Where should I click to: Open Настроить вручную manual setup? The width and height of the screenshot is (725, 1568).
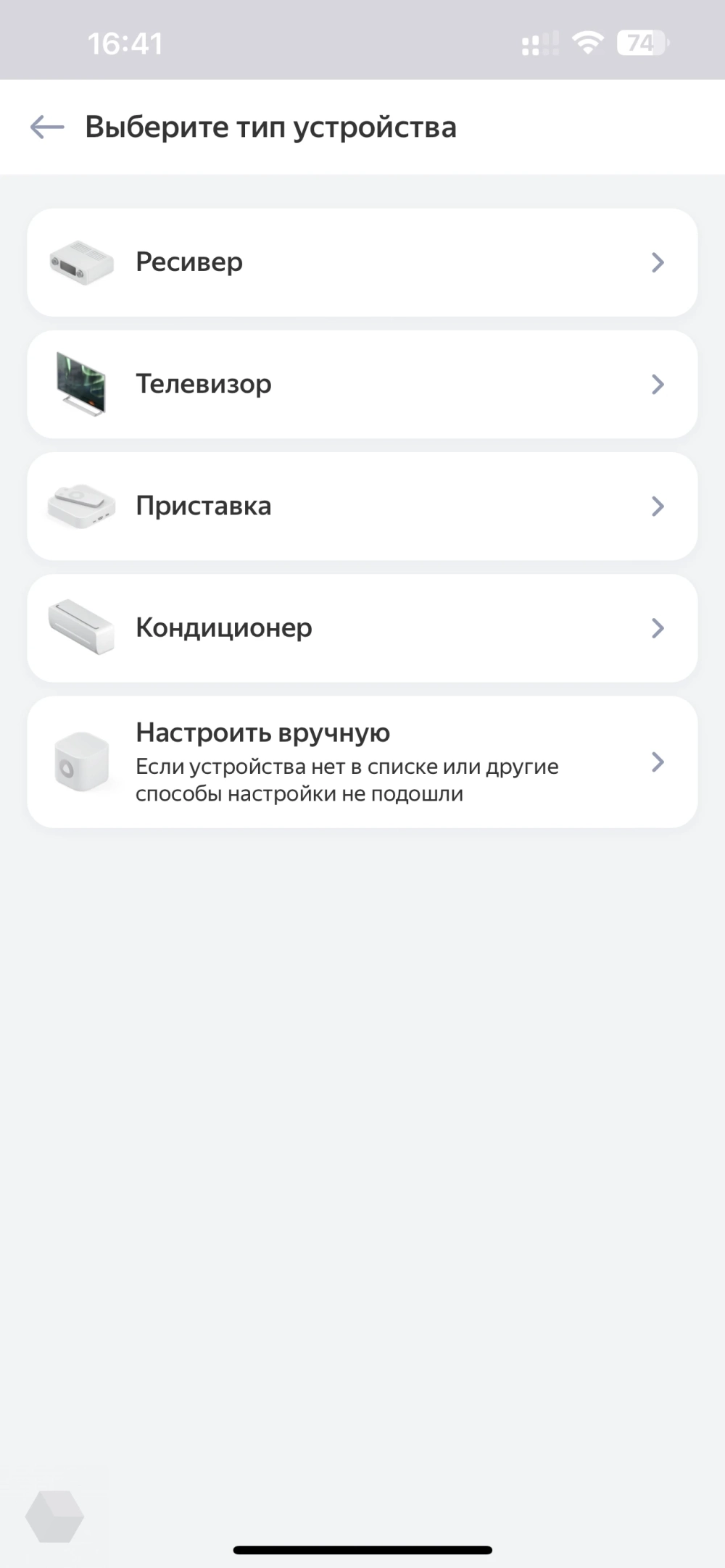point(362,762)
